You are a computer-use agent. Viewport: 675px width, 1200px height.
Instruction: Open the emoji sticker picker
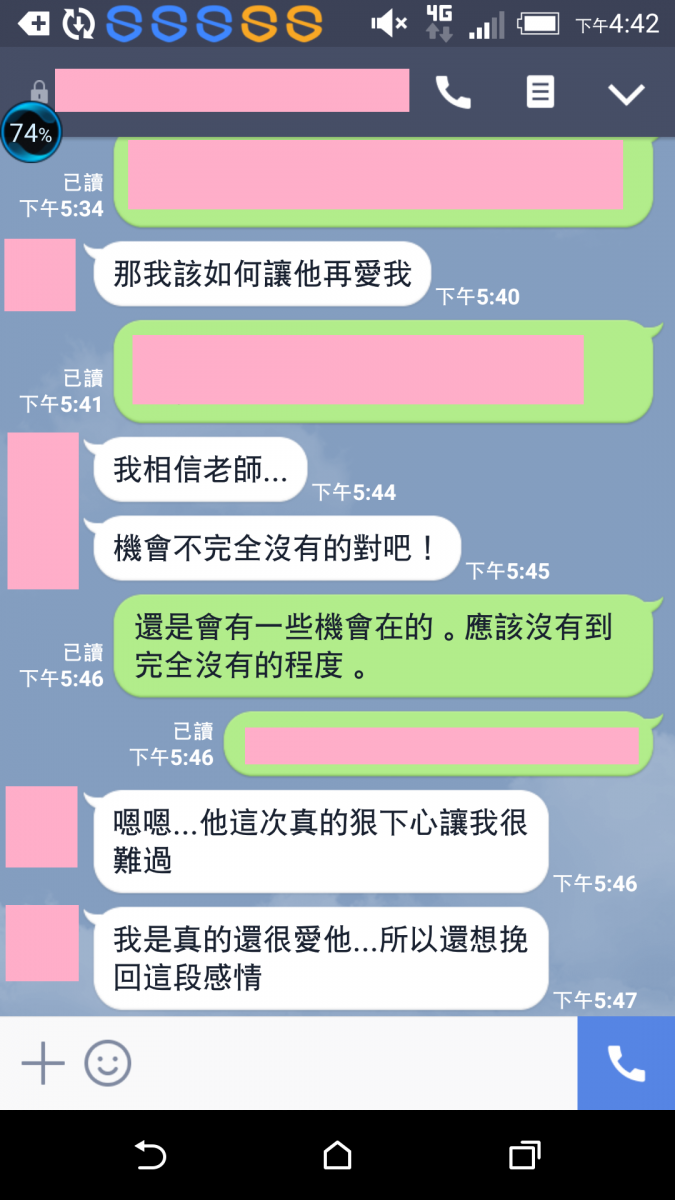tap(107, 1062)
